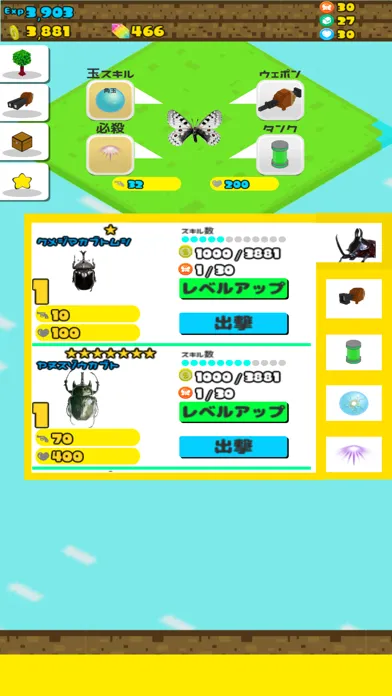Level up ヤヌスゾウカブト with レベルアップ
392x696 pixels.
(234, 412)
